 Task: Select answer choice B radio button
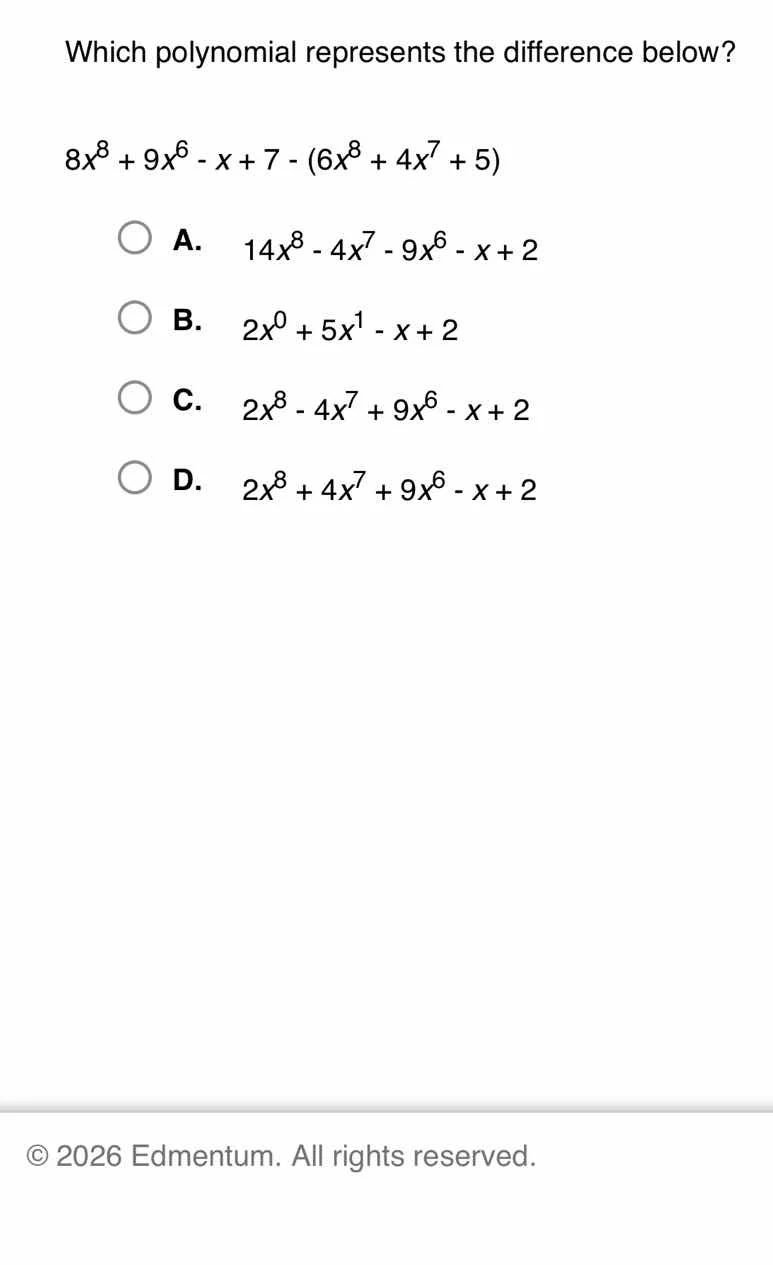(133, 317)
